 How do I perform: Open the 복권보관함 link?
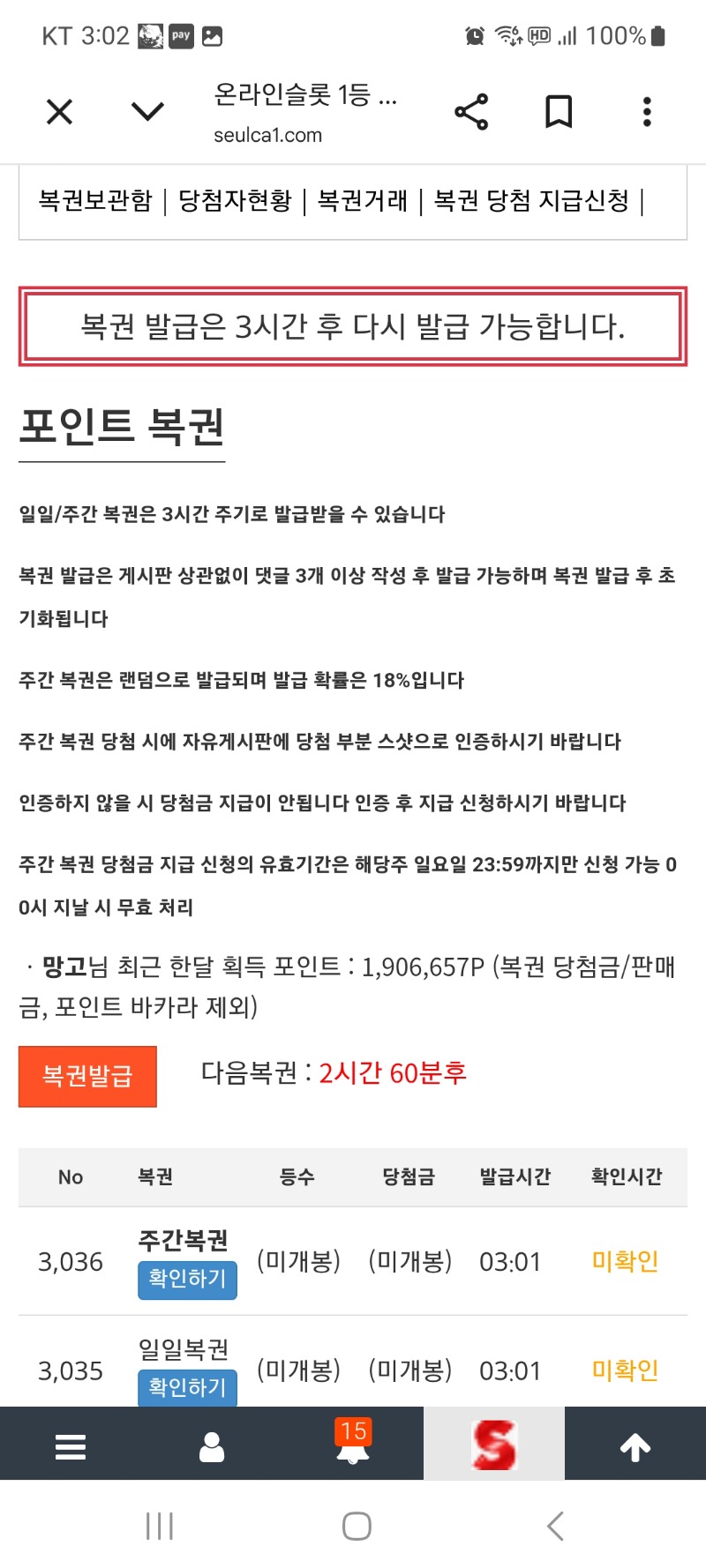tap(95, 201)
